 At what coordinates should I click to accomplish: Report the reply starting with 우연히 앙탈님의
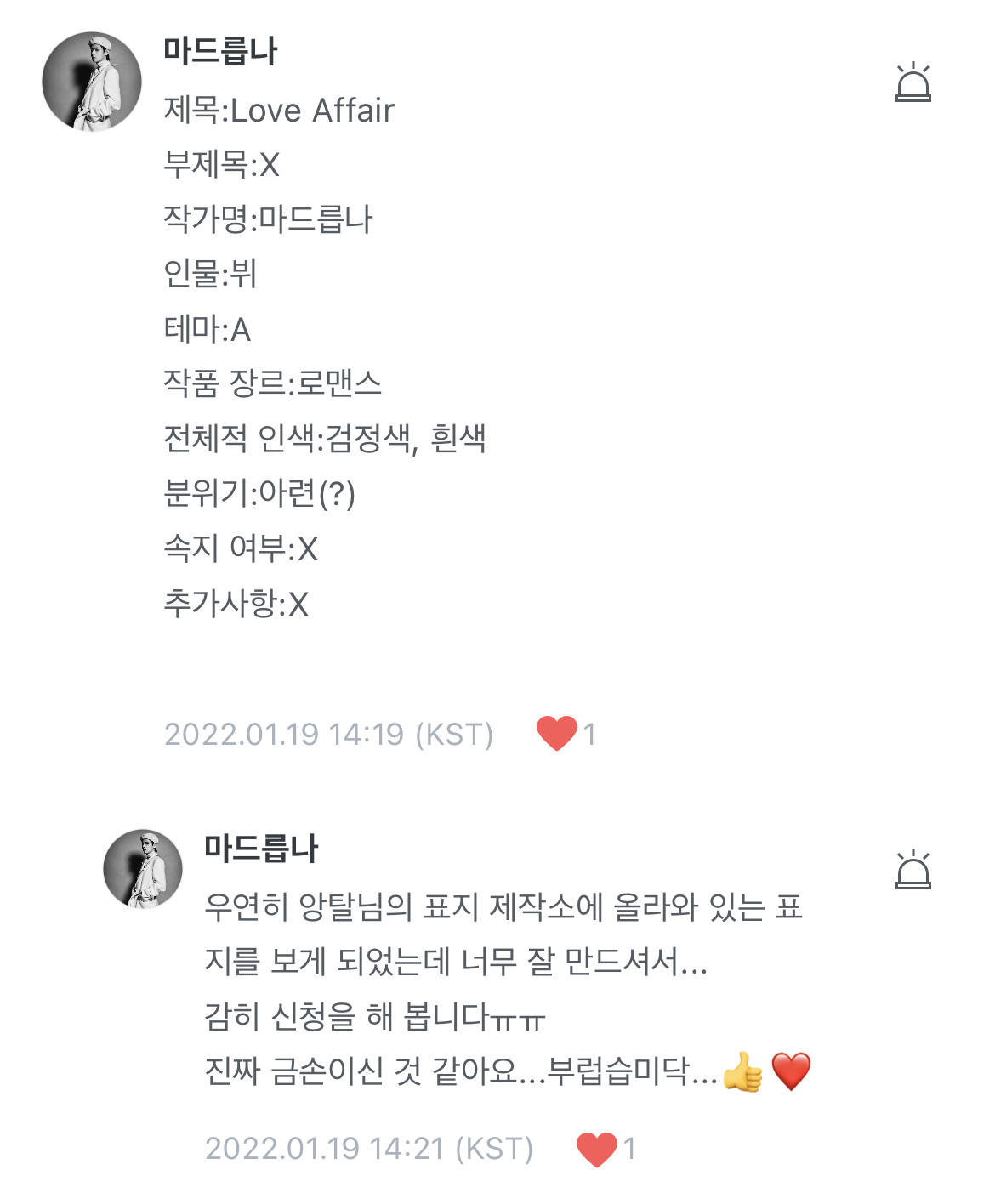point(913,870)
